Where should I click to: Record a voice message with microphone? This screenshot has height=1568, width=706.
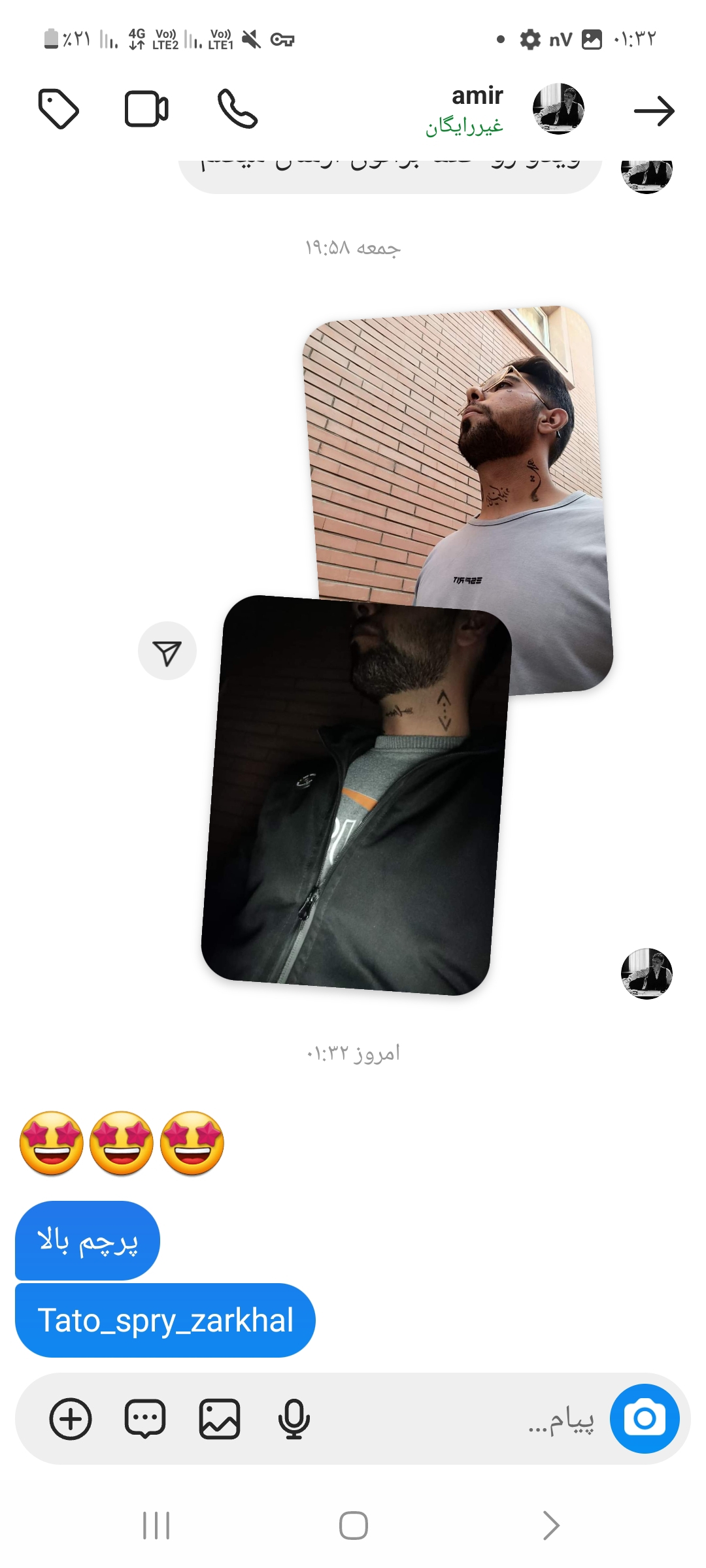(x=294, y=1420)
